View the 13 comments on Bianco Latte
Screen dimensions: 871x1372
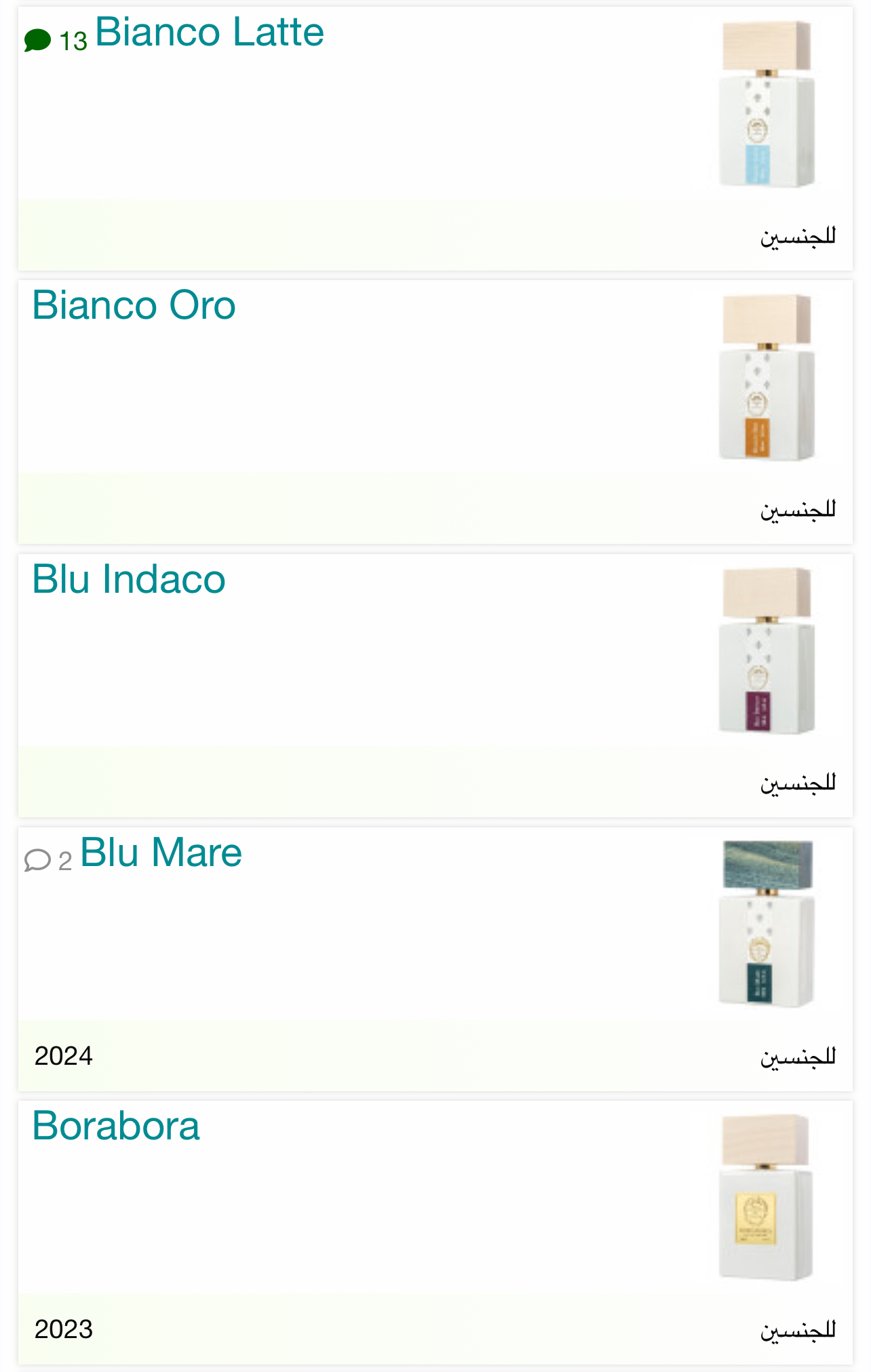pyautogui.click(x=56, y=41)
